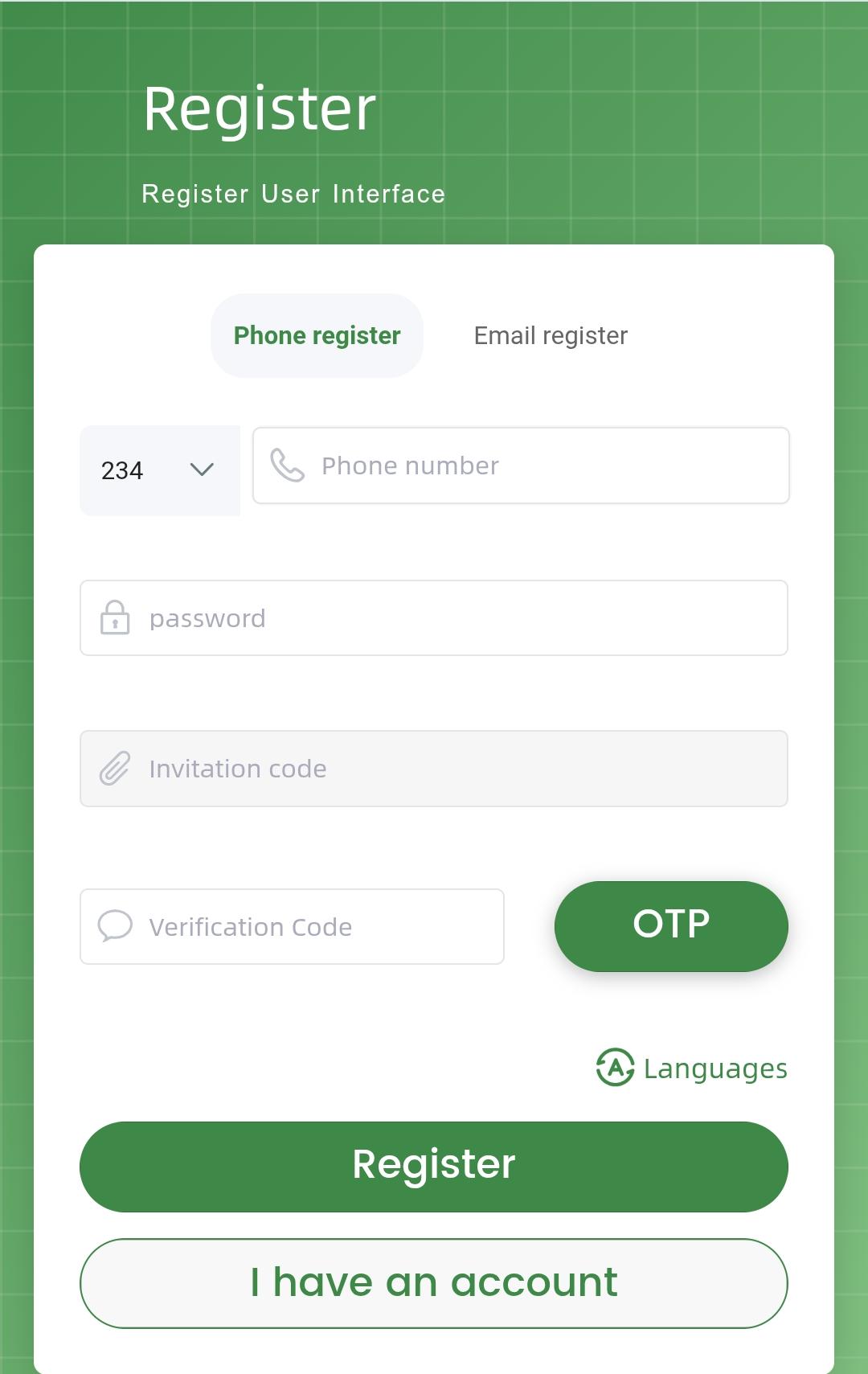Open the Languages selector

(x=692, y=1068)
